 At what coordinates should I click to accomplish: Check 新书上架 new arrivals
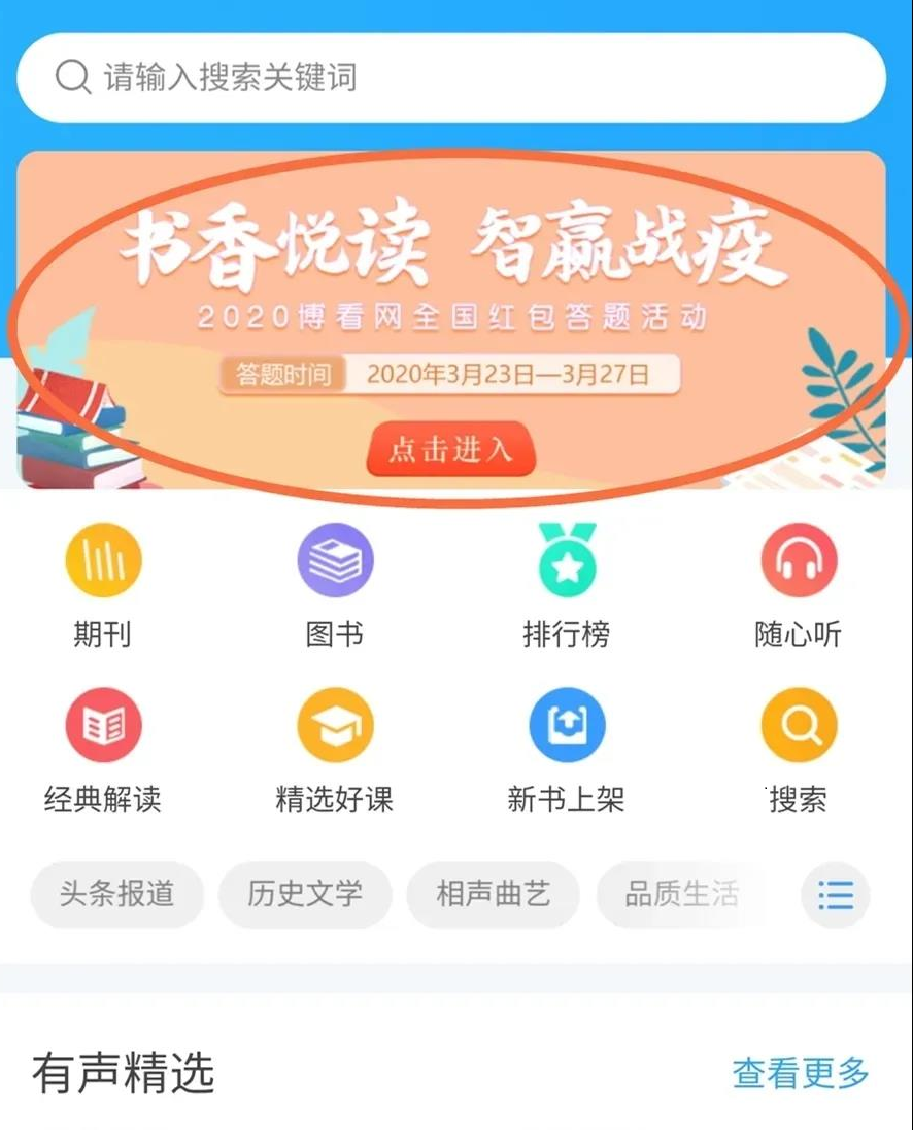pyautogui.click(x=566, y=727)
